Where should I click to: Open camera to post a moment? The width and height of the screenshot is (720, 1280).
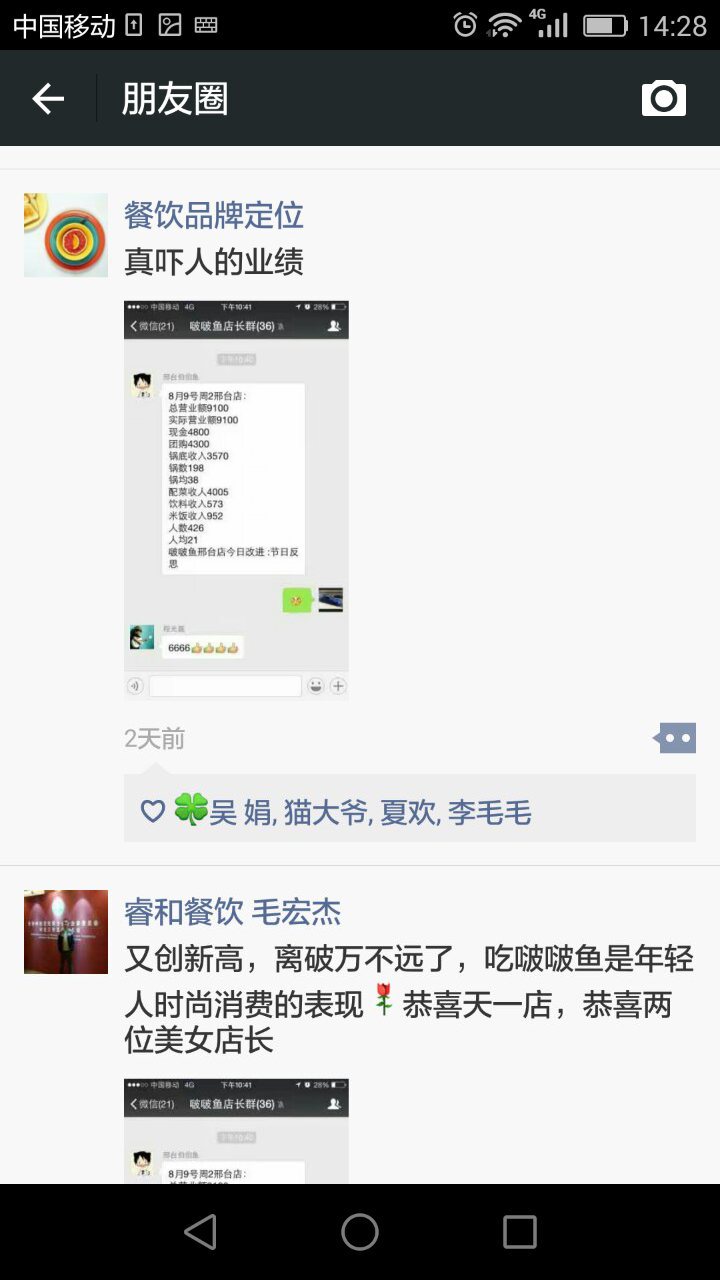click(x=664, y=98)
